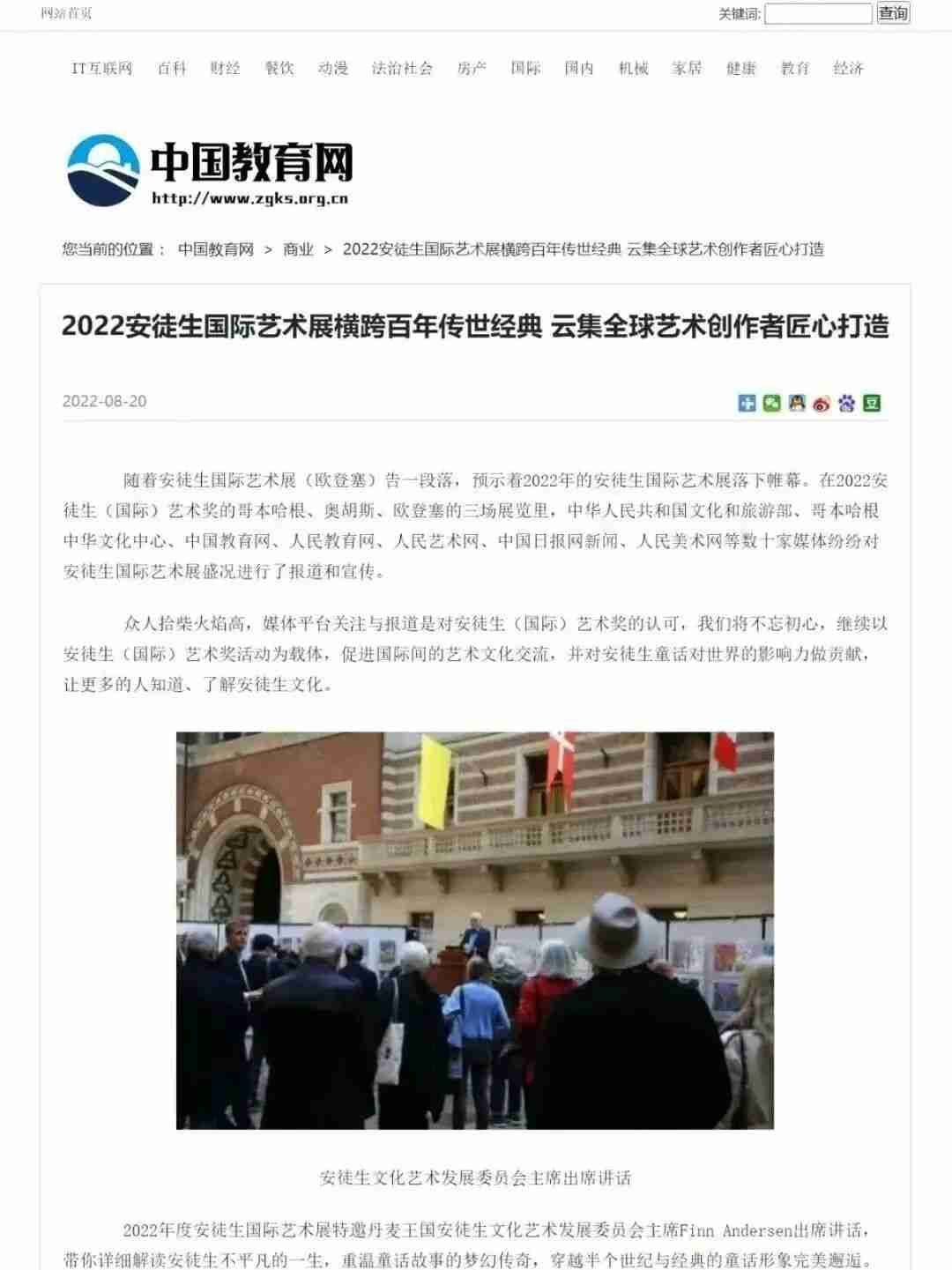Go to the 国际 category
The height and width of the screenshot is (1270, 952).
525,68
